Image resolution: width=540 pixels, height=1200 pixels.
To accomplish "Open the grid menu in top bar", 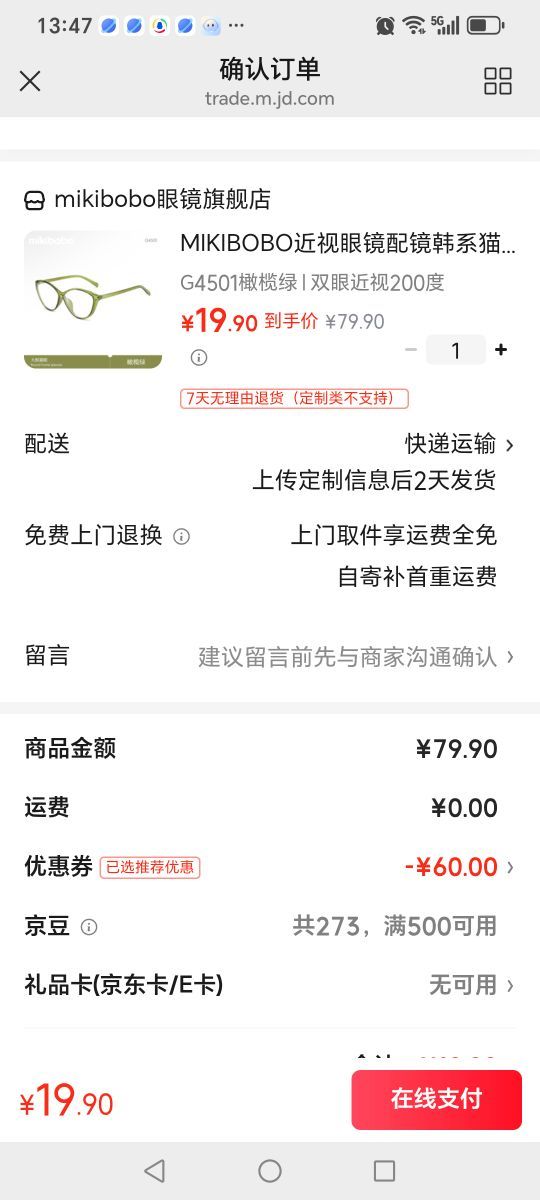I will pos(498,81).
